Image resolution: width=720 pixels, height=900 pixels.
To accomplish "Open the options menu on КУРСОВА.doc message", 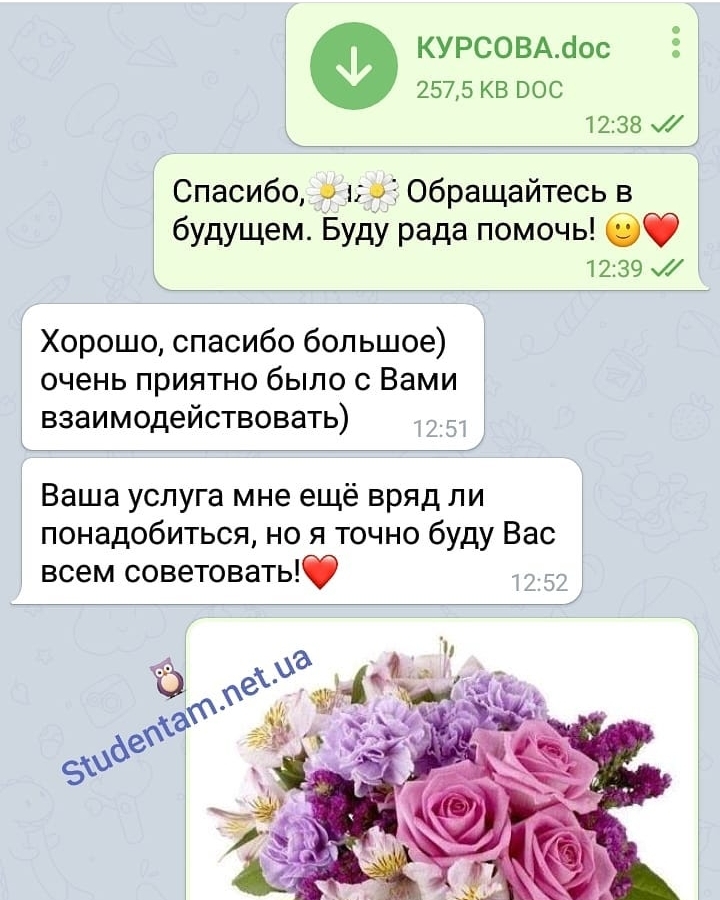I will (x=676, y=42).
